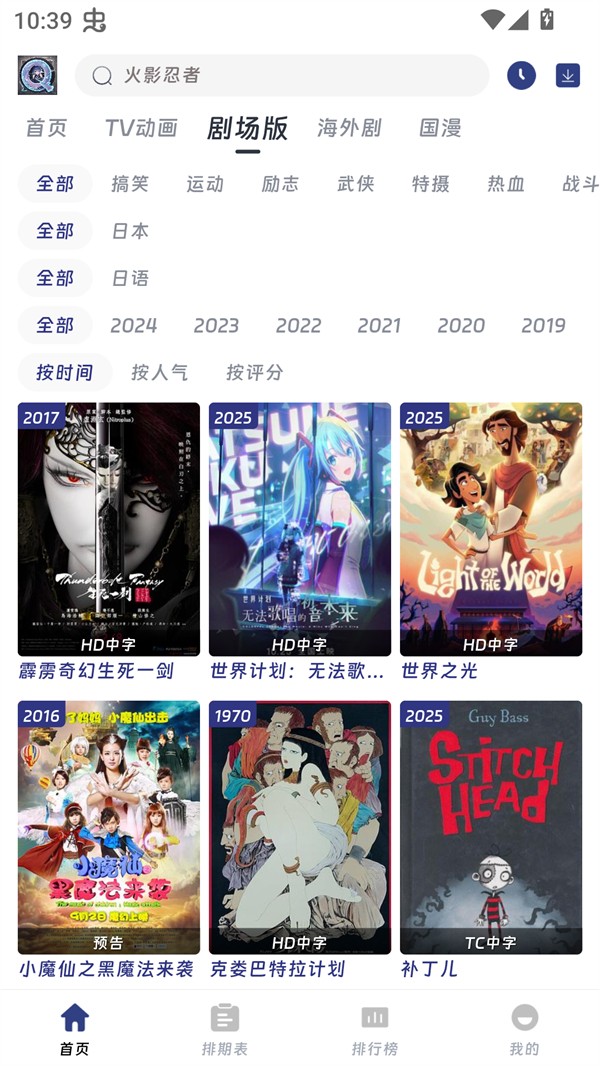Image resolution: width=600 pixels, height=1066 pixels.
Task: Select the 热血 genre filter
Action: [506, 184]
